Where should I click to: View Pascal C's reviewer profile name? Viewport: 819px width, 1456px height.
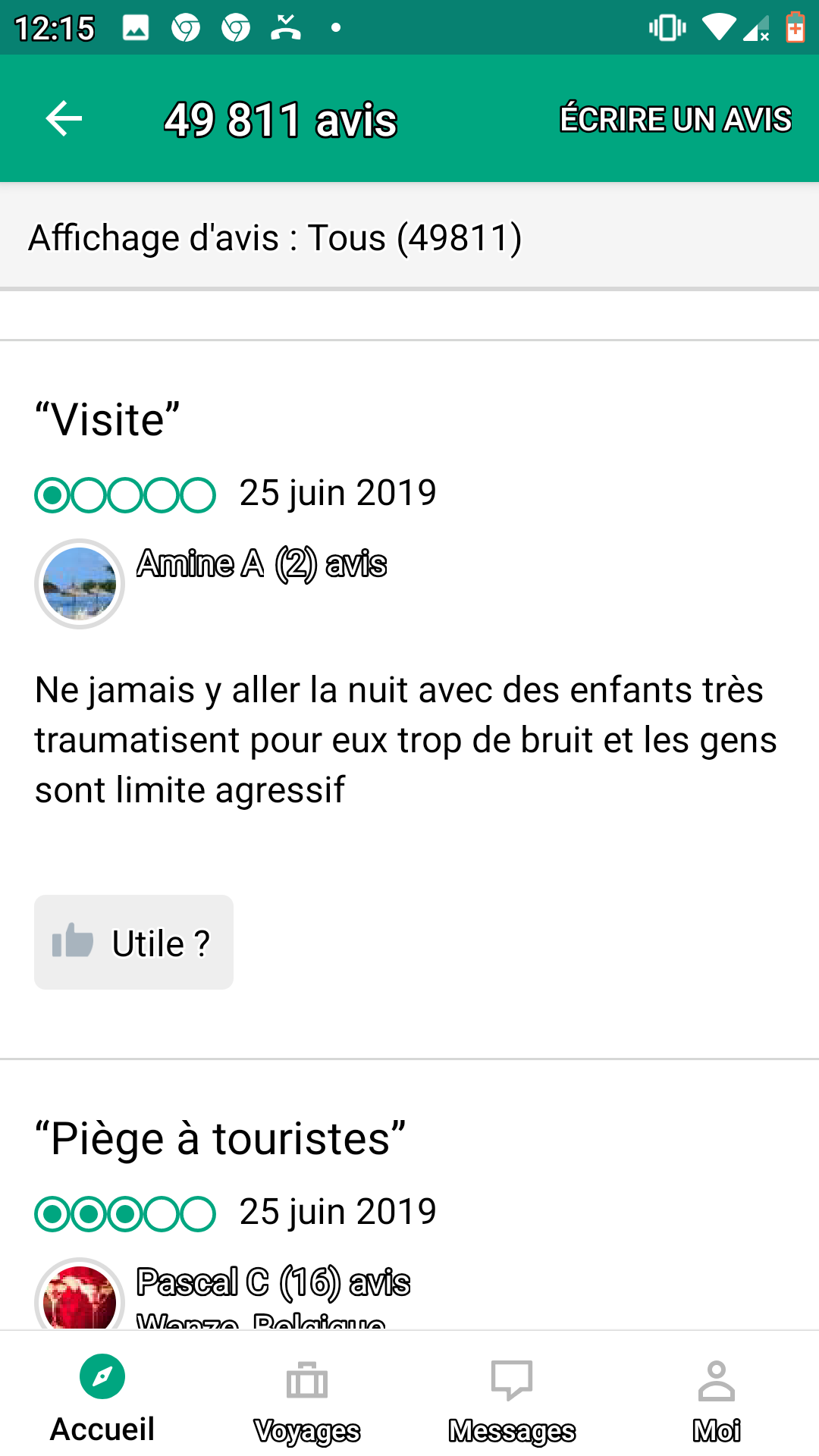click(x=202, y=1282)
